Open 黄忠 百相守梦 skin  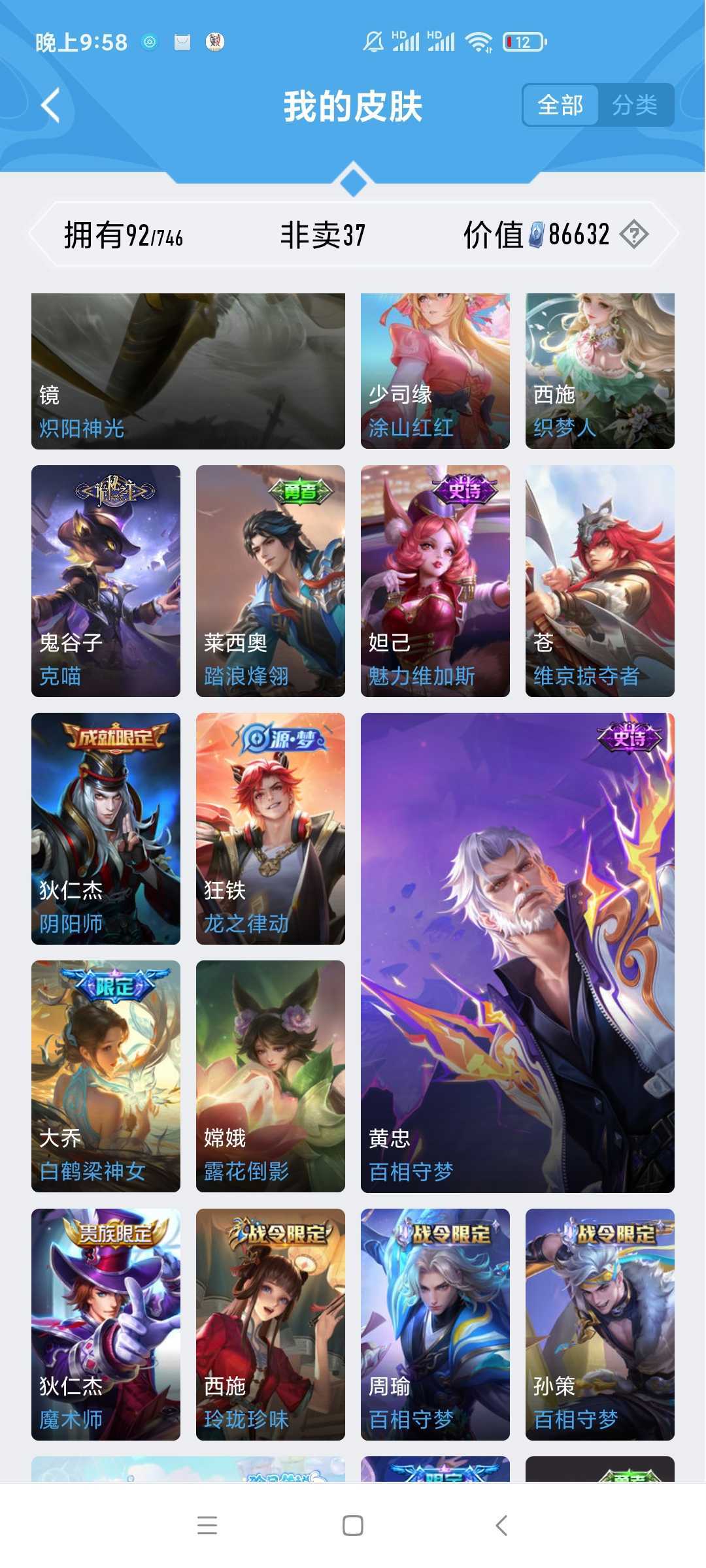click(517, 953)
